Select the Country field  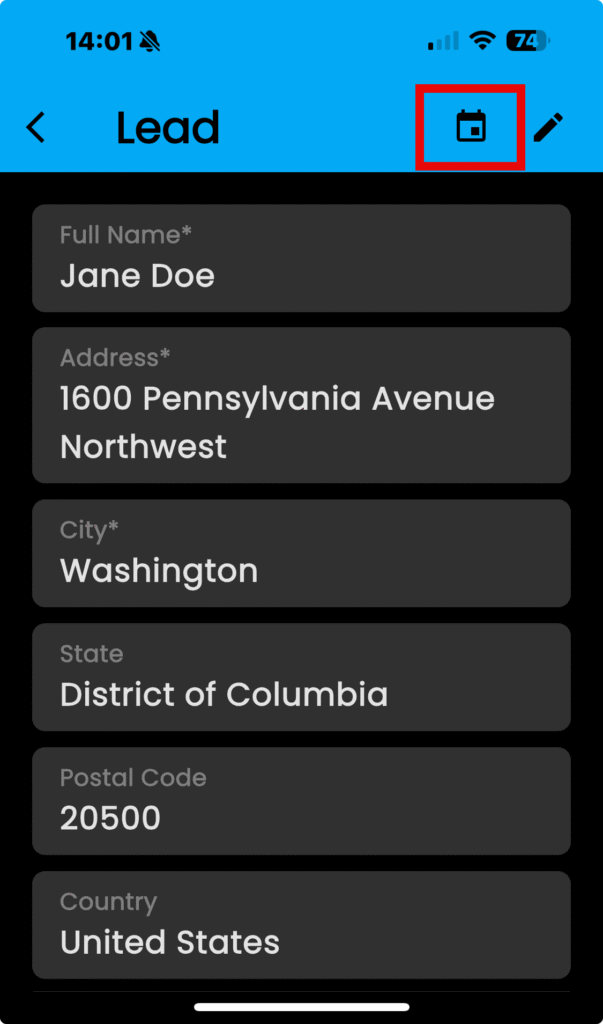click(x=301, y=925)
